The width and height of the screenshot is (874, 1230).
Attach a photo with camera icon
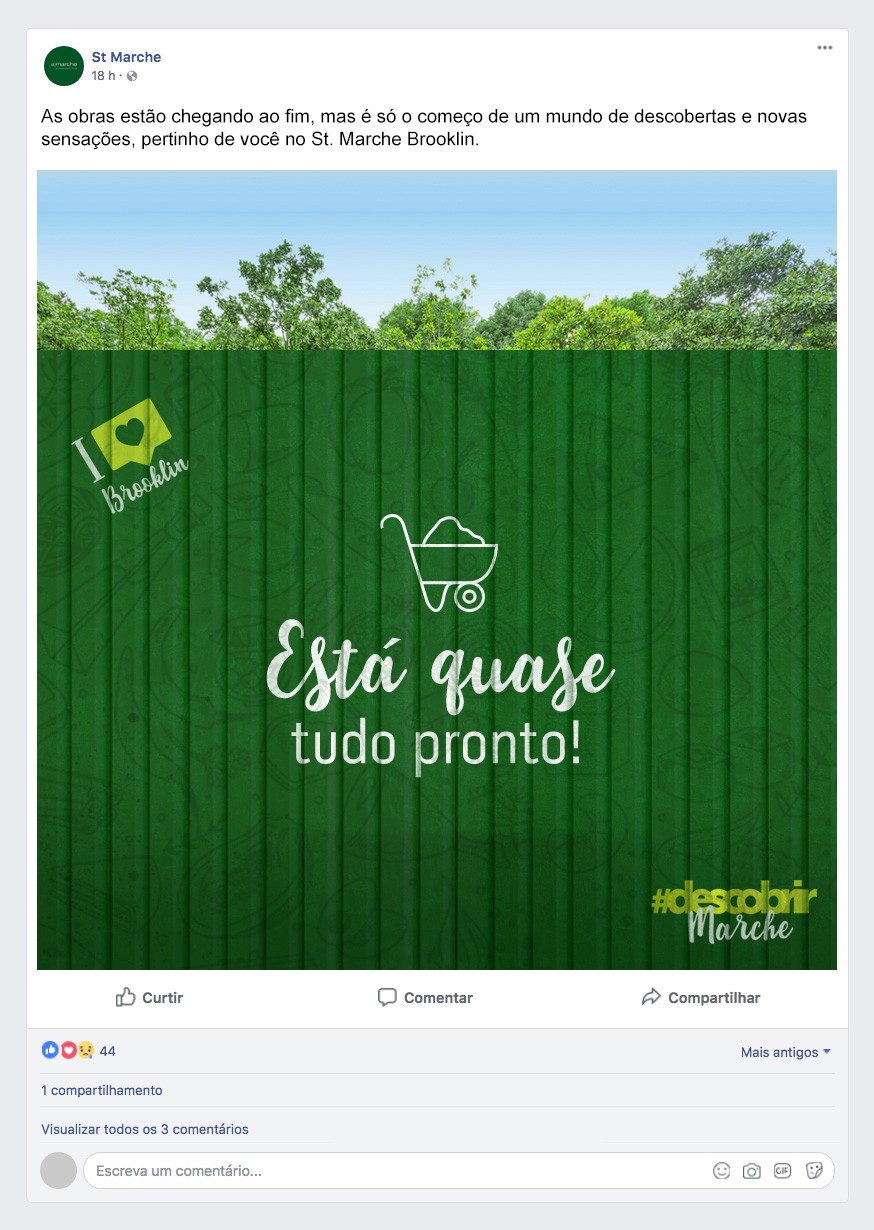click(752, 1170)
